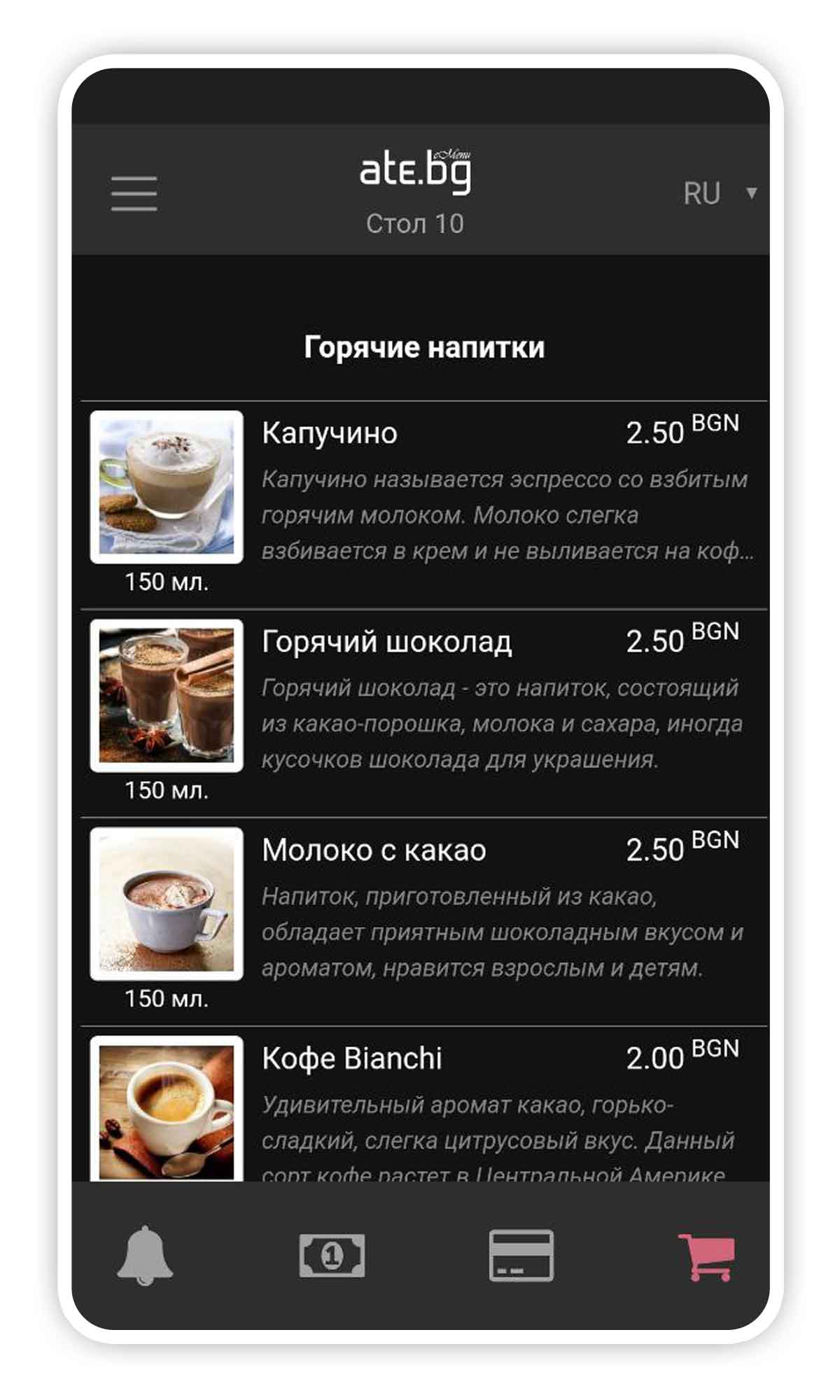Screen dimensions: 840x1400
Task: Select Молоко с какао item
Action: (x=424, y=922)
